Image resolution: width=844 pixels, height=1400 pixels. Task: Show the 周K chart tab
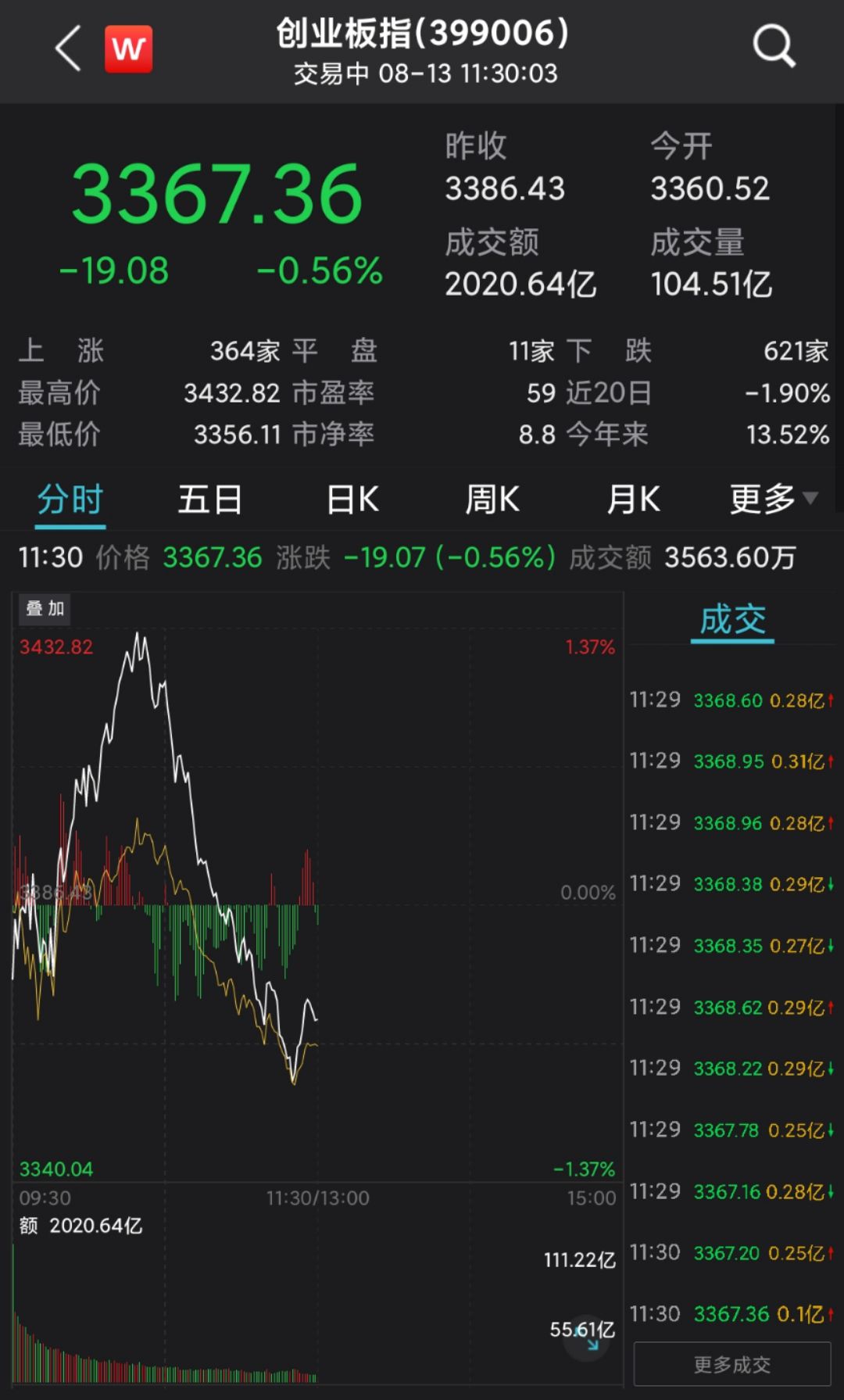[492, 499]
